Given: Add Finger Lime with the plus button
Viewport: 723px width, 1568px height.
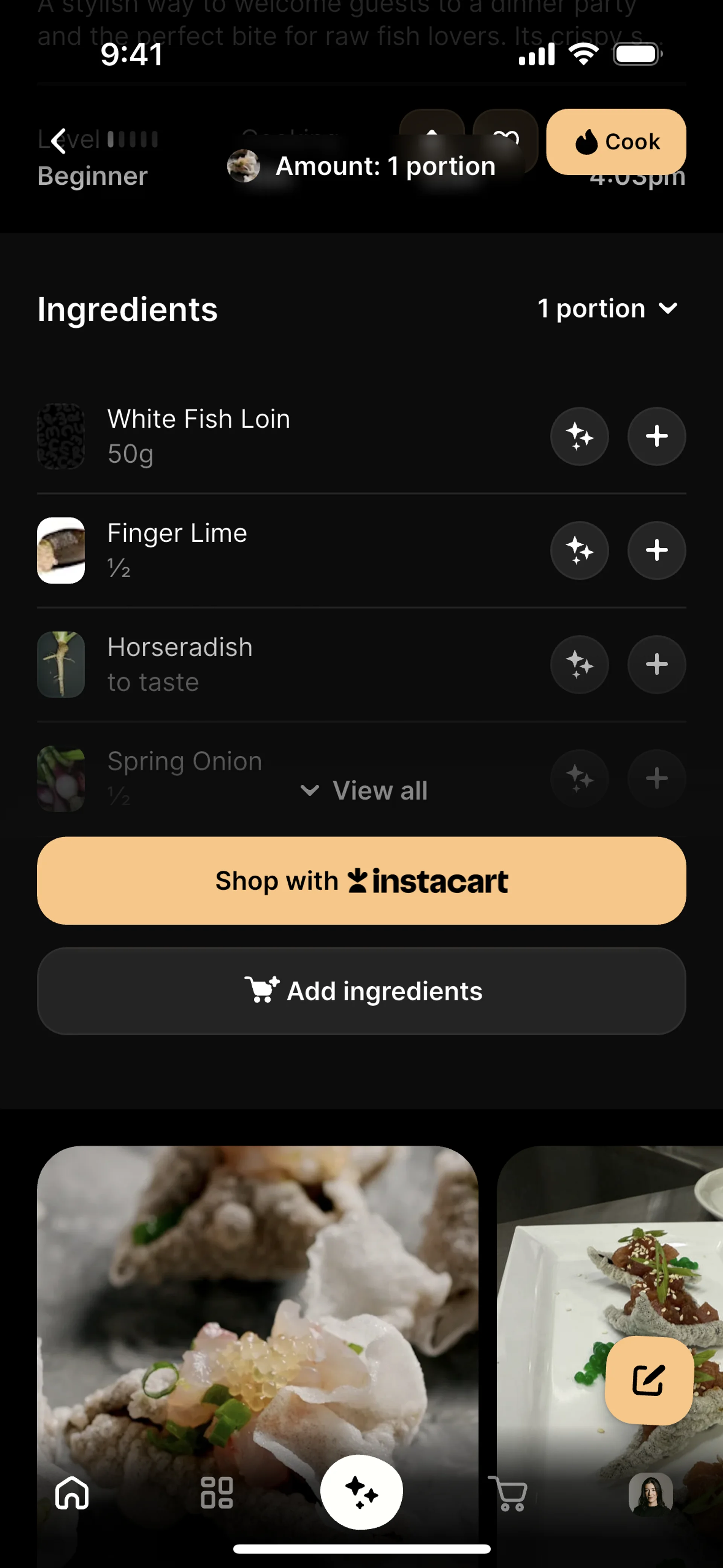Looking at the screenshot, I should pyautogui.click(x=657, y=550).
